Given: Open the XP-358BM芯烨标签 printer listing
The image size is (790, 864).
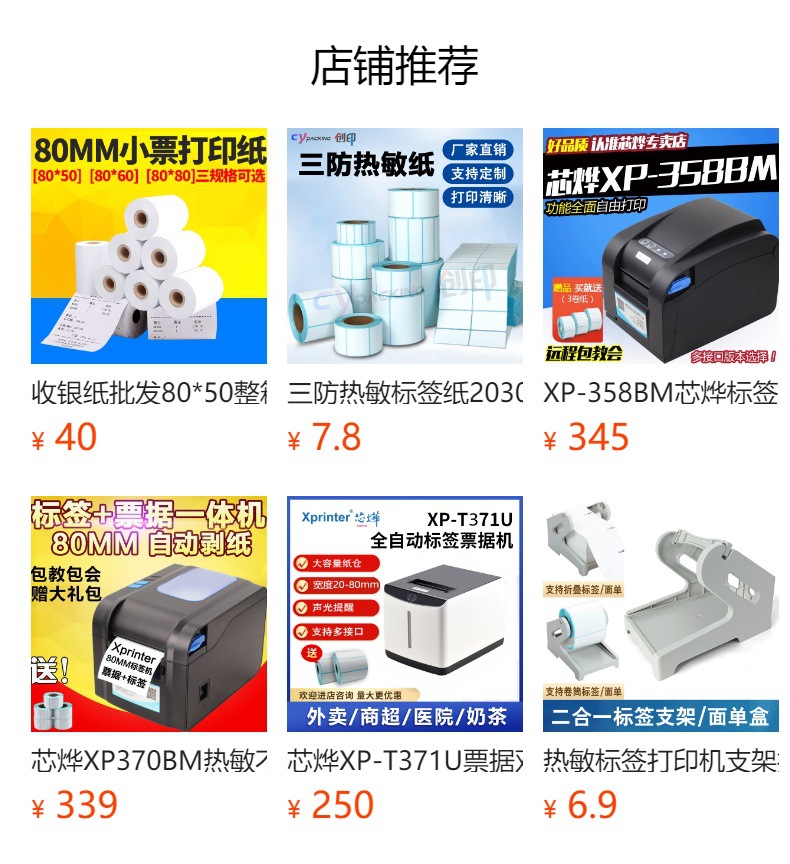Looking at the screenshot, I should 661,246.
